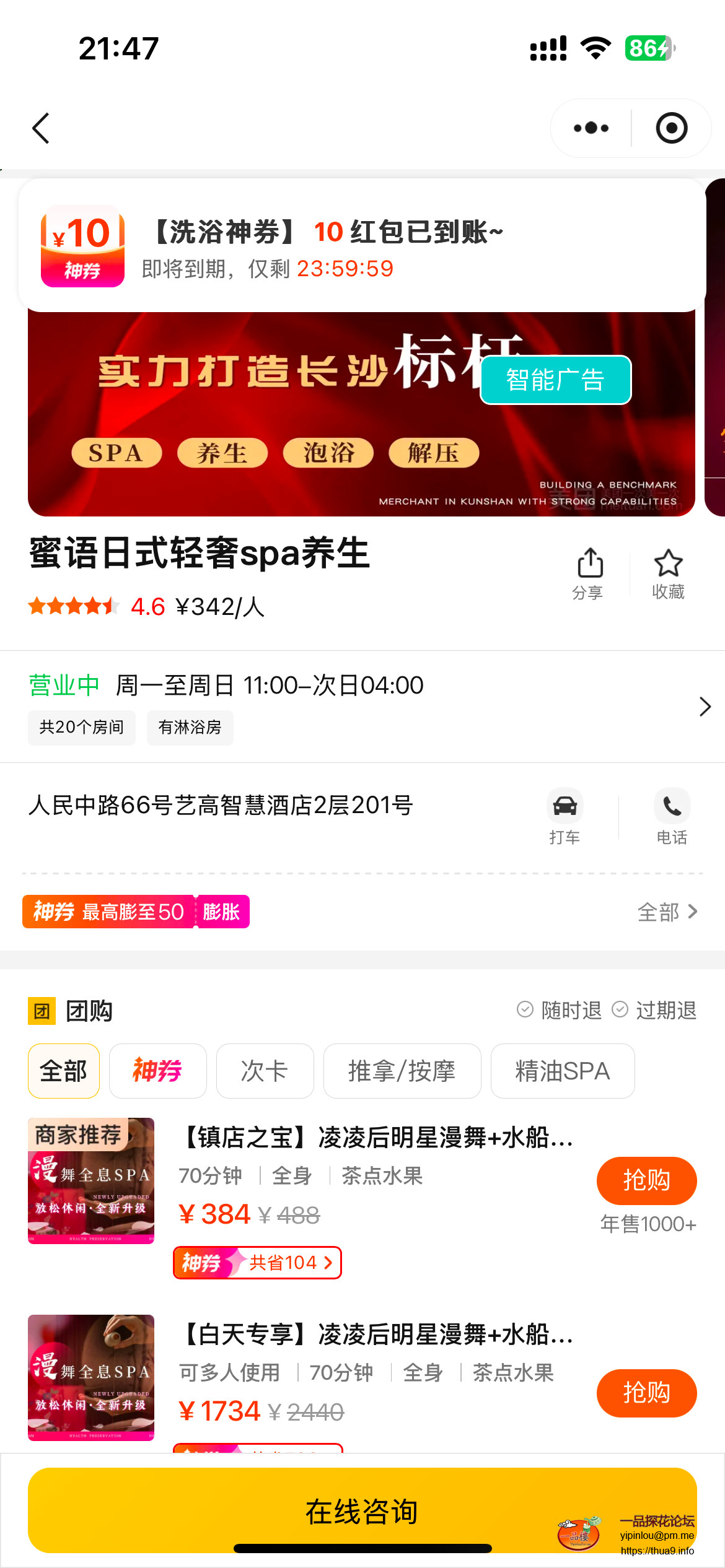Viewport: 725px width, 1568px height.
Task: Call the shop via 电话
Action: coord(672,816)
